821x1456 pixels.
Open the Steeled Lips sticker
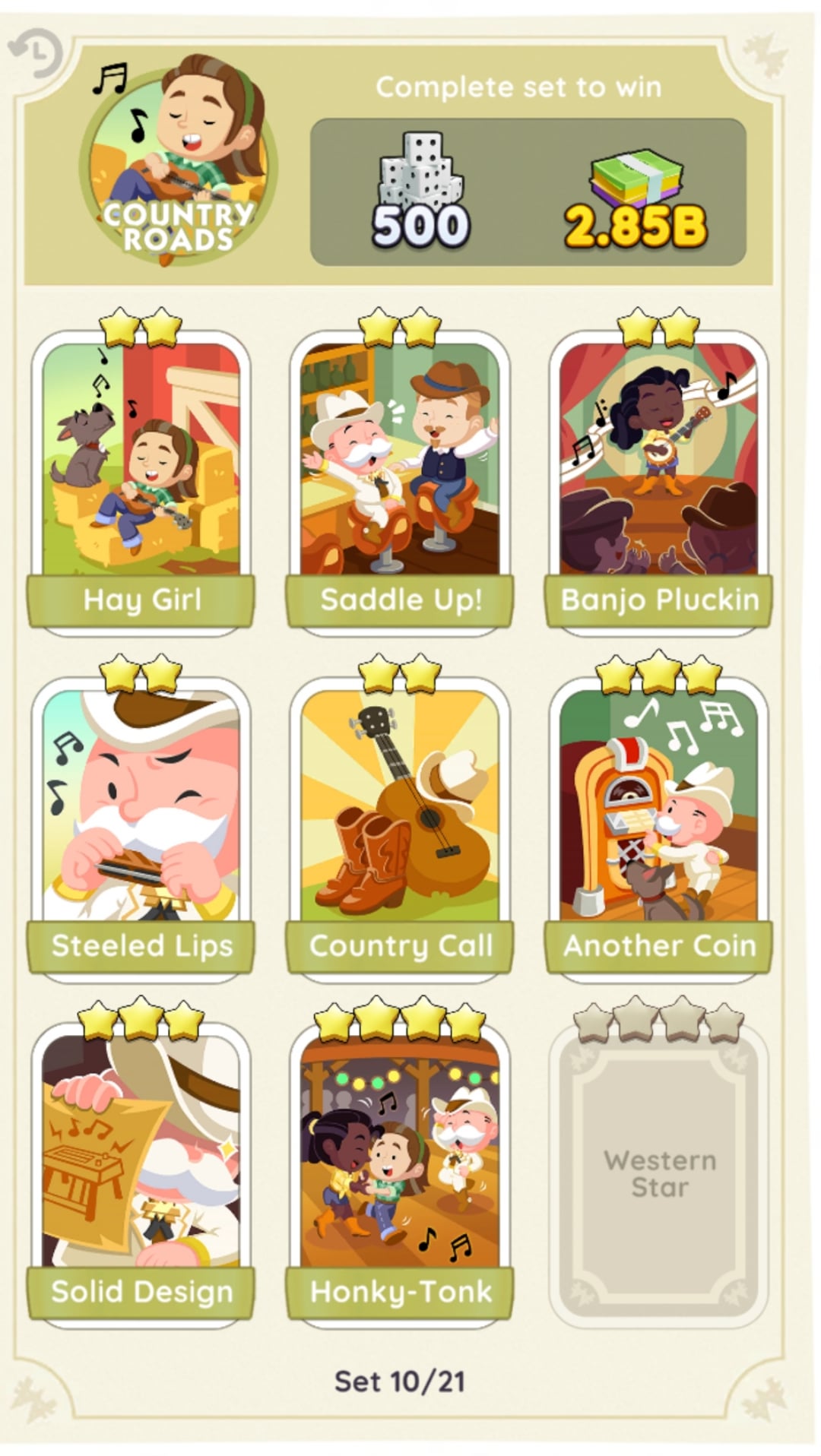[x=141, y=817]
